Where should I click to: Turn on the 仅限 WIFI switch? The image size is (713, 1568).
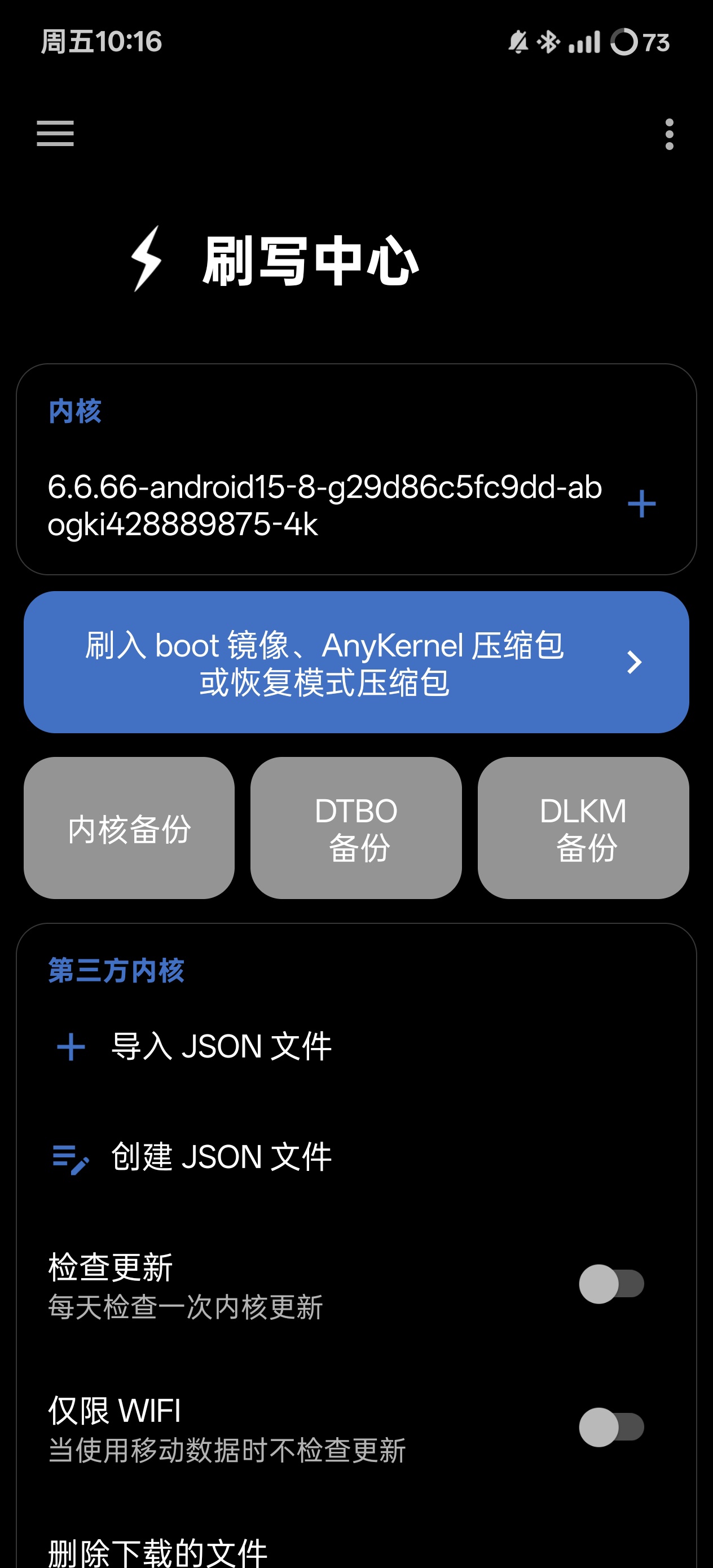point(611,1428)
